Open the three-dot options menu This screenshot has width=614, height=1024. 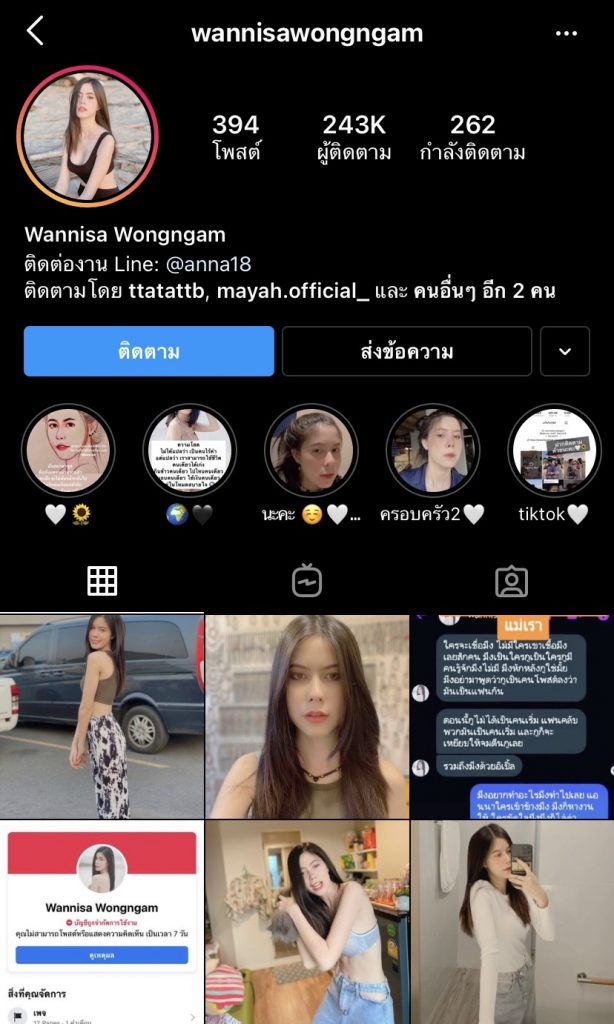[x=566, y=33]
